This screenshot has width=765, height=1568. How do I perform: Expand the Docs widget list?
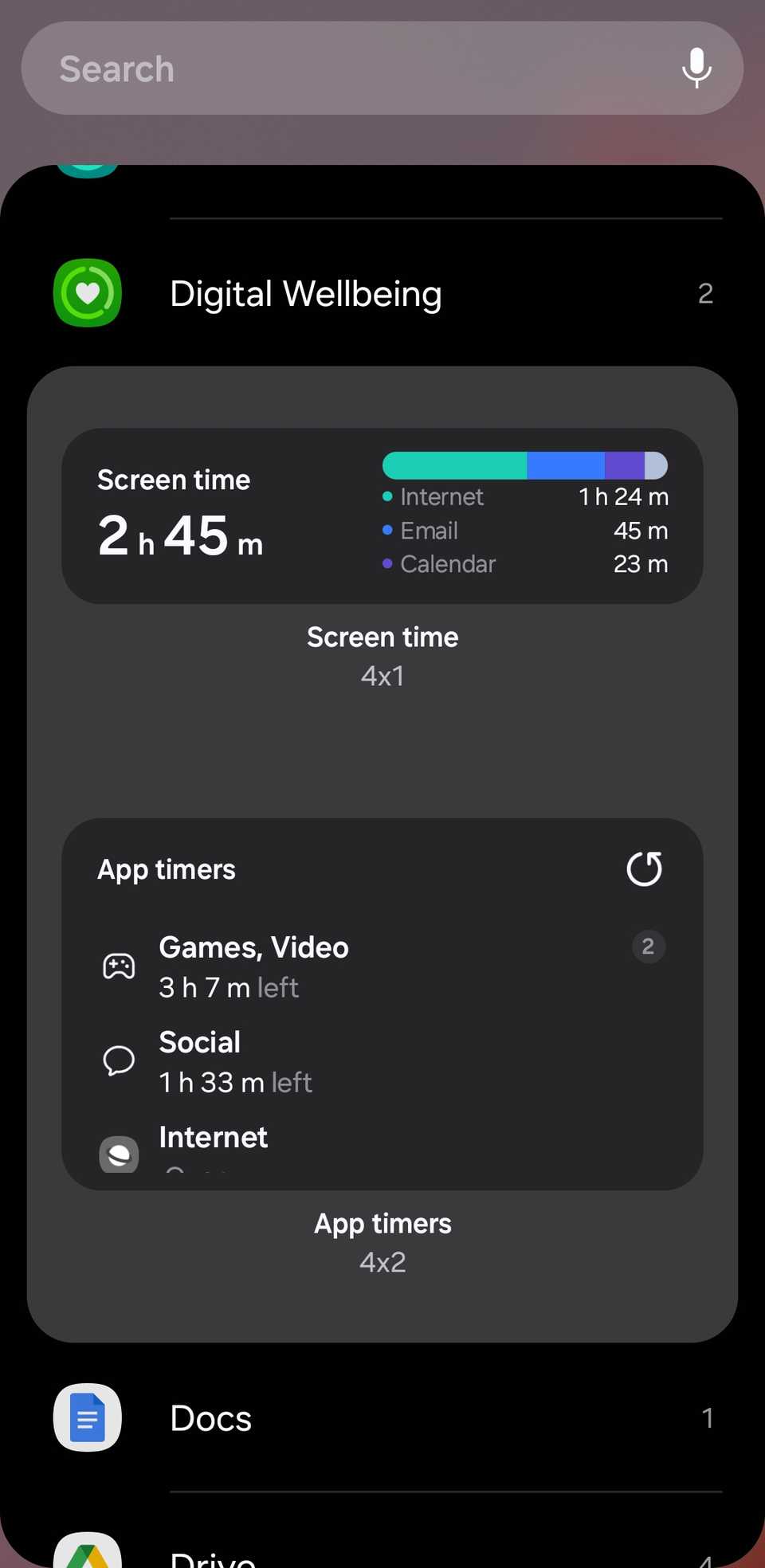[x=382, y=1418]
